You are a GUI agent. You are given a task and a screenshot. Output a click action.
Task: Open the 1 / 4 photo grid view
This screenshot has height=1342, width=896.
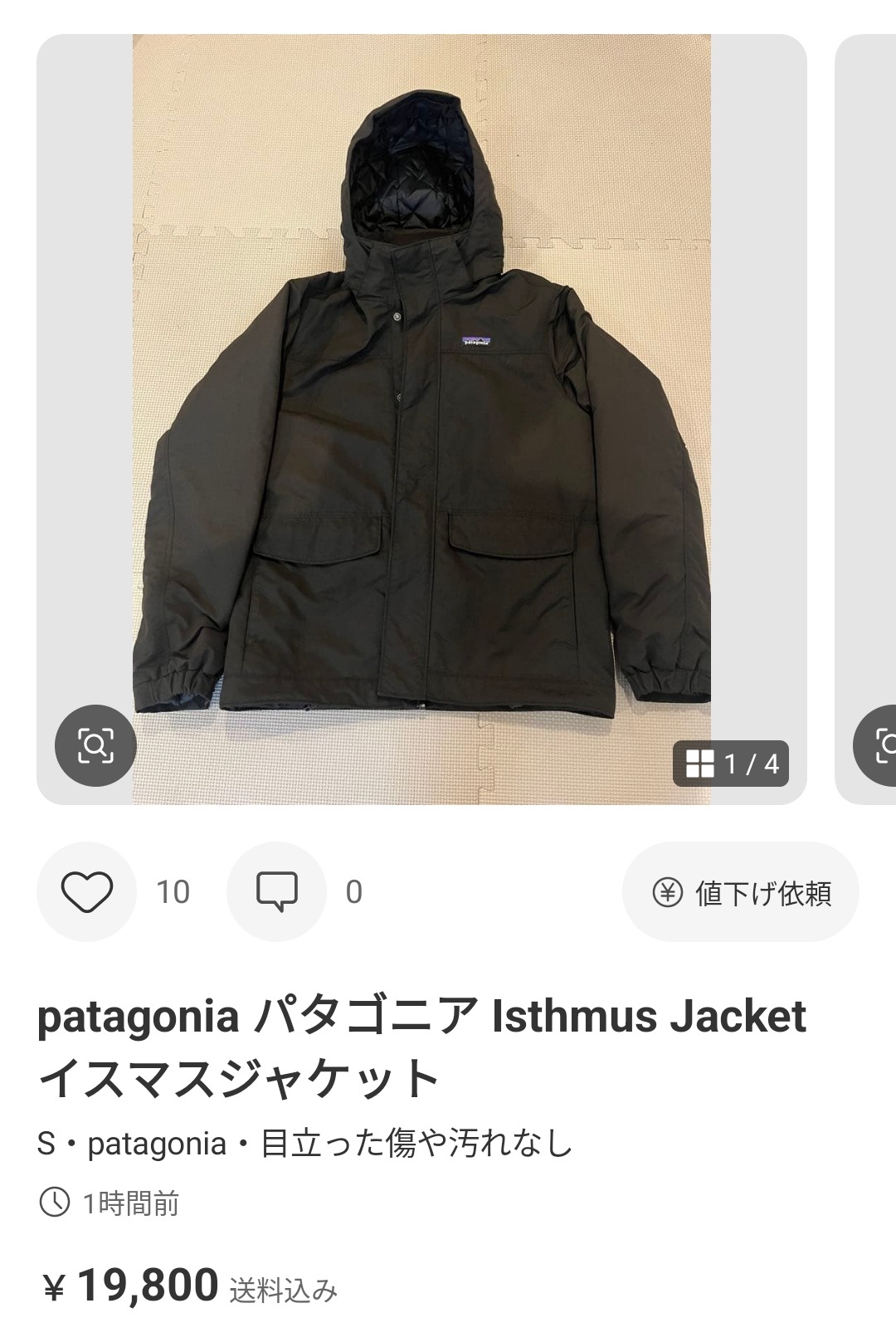point(732,764)
